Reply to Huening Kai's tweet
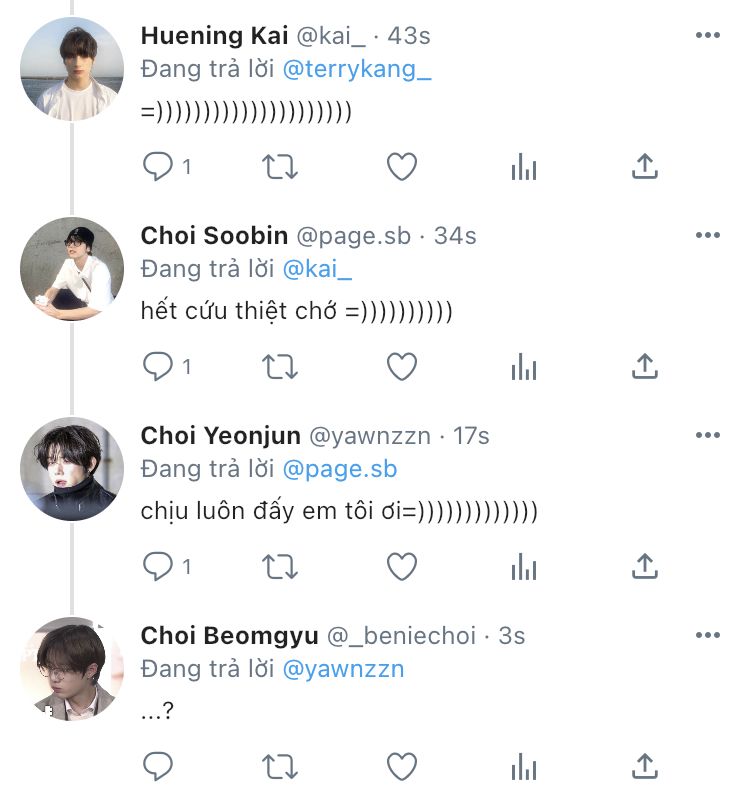This screenshot has height=792, width=750. (x=158, y=166)
